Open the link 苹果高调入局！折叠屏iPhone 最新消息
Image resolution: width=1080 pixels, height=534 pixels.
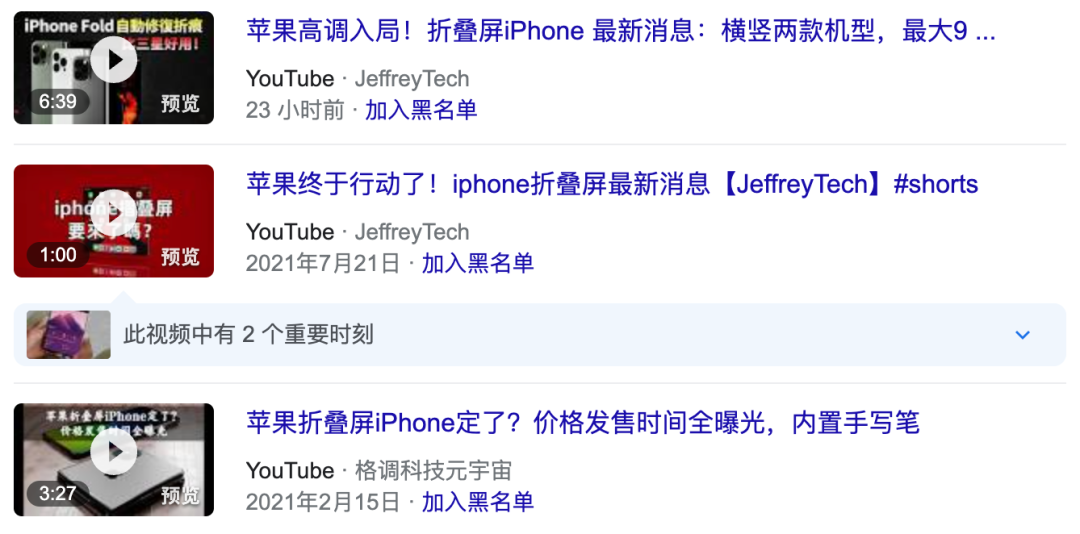click(620, 31)
